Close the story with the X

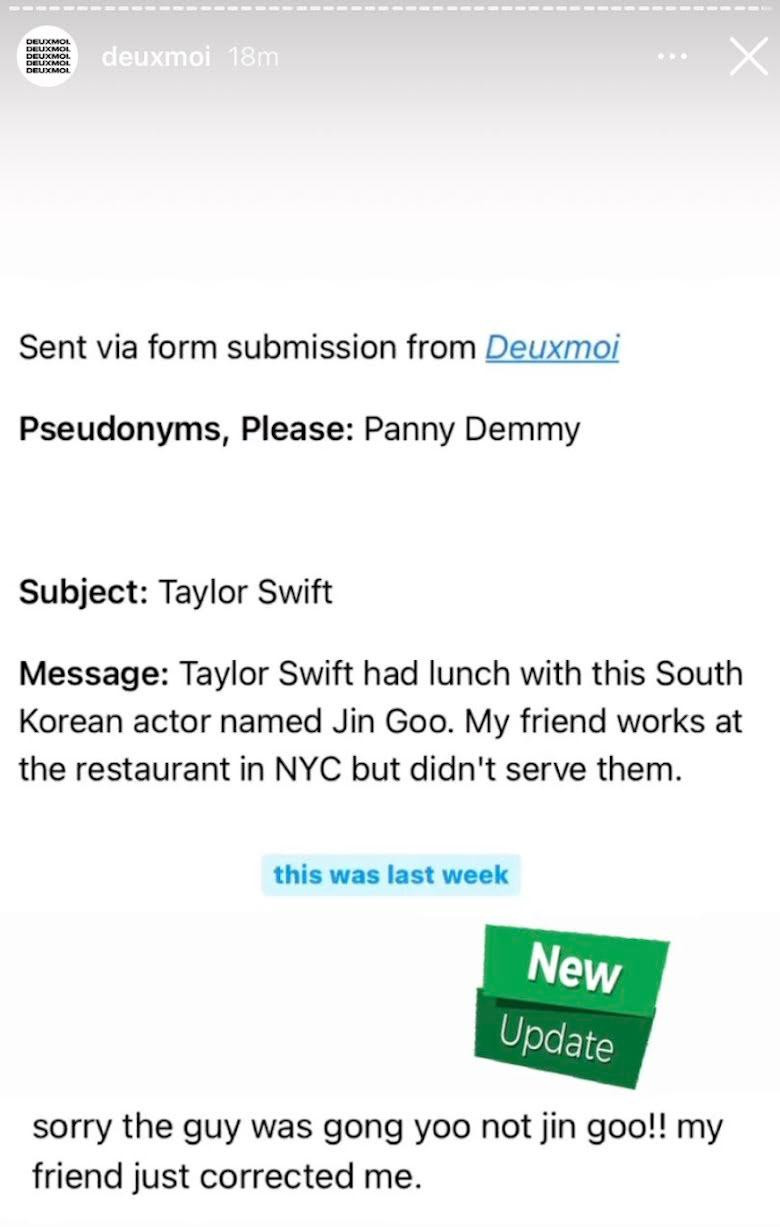point(750,57)
